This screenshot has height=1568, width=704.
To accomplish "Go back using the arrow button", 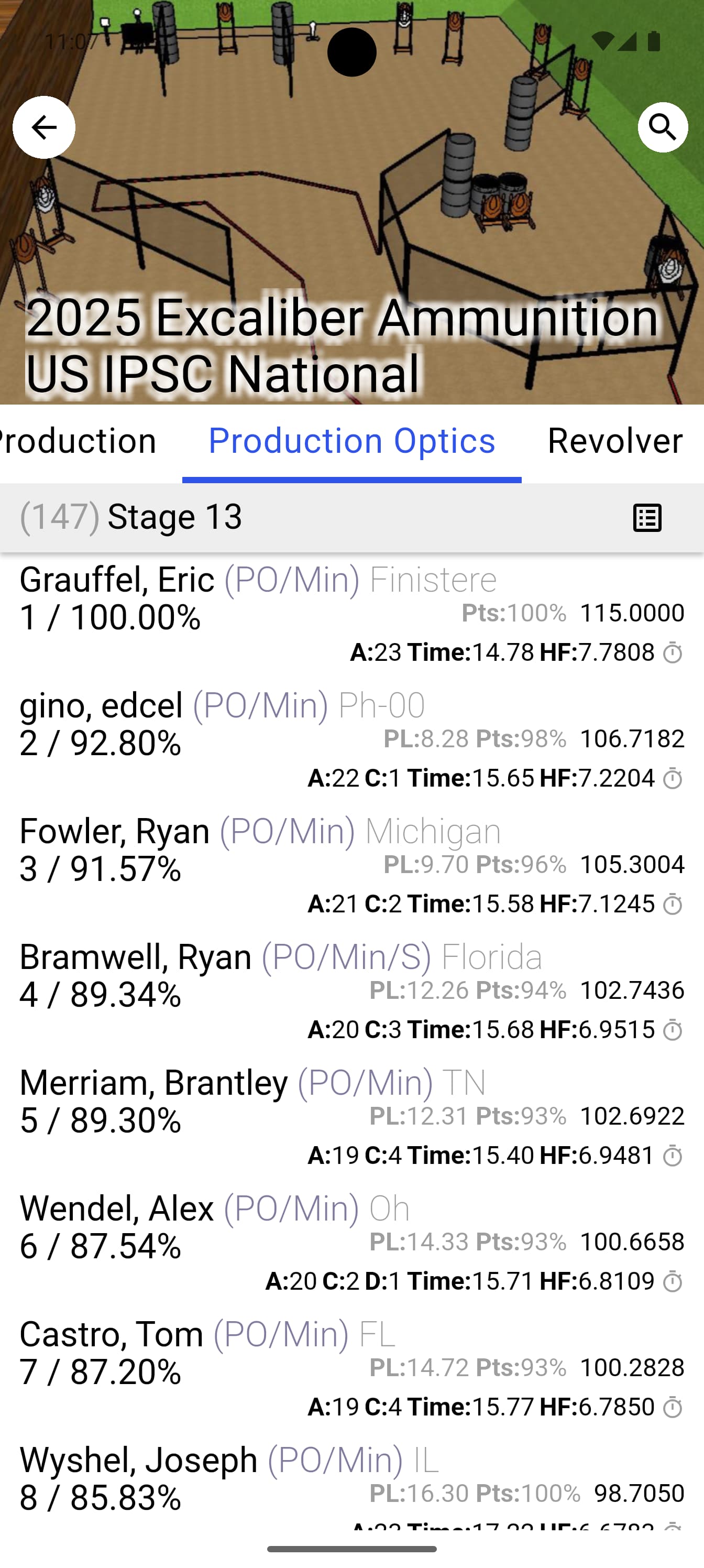I will (x=44, y=127).
